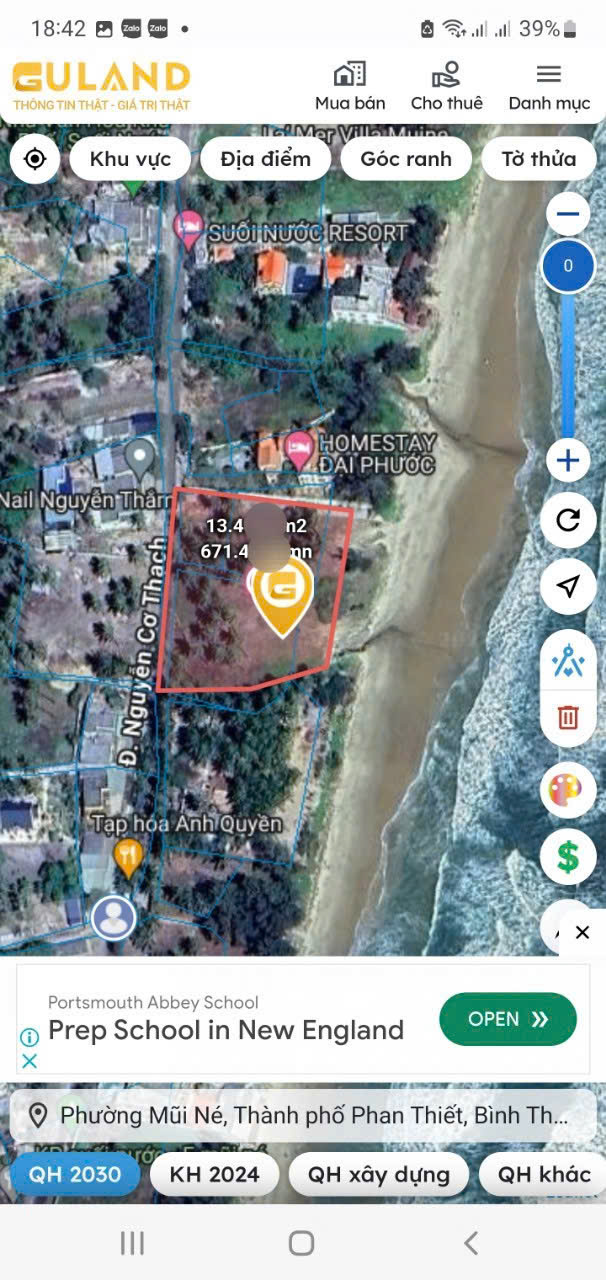606x1280 pixels.
Task: Go back with system back button
Action: 471,1243
